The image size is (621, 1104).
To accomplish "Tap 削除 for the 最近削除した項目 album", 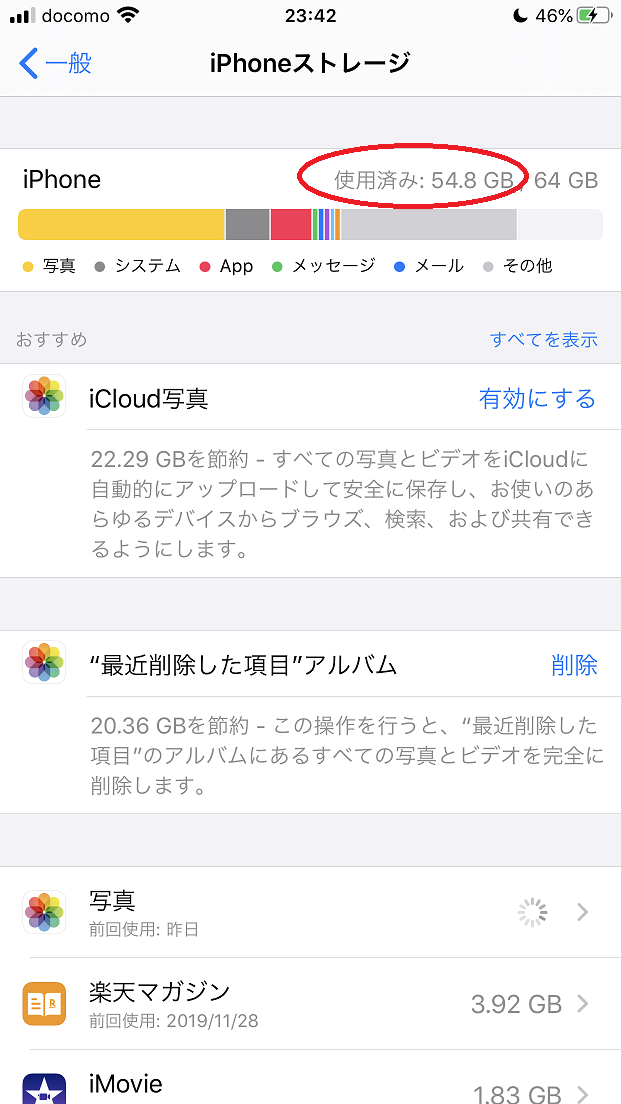I will click(574, 665).
